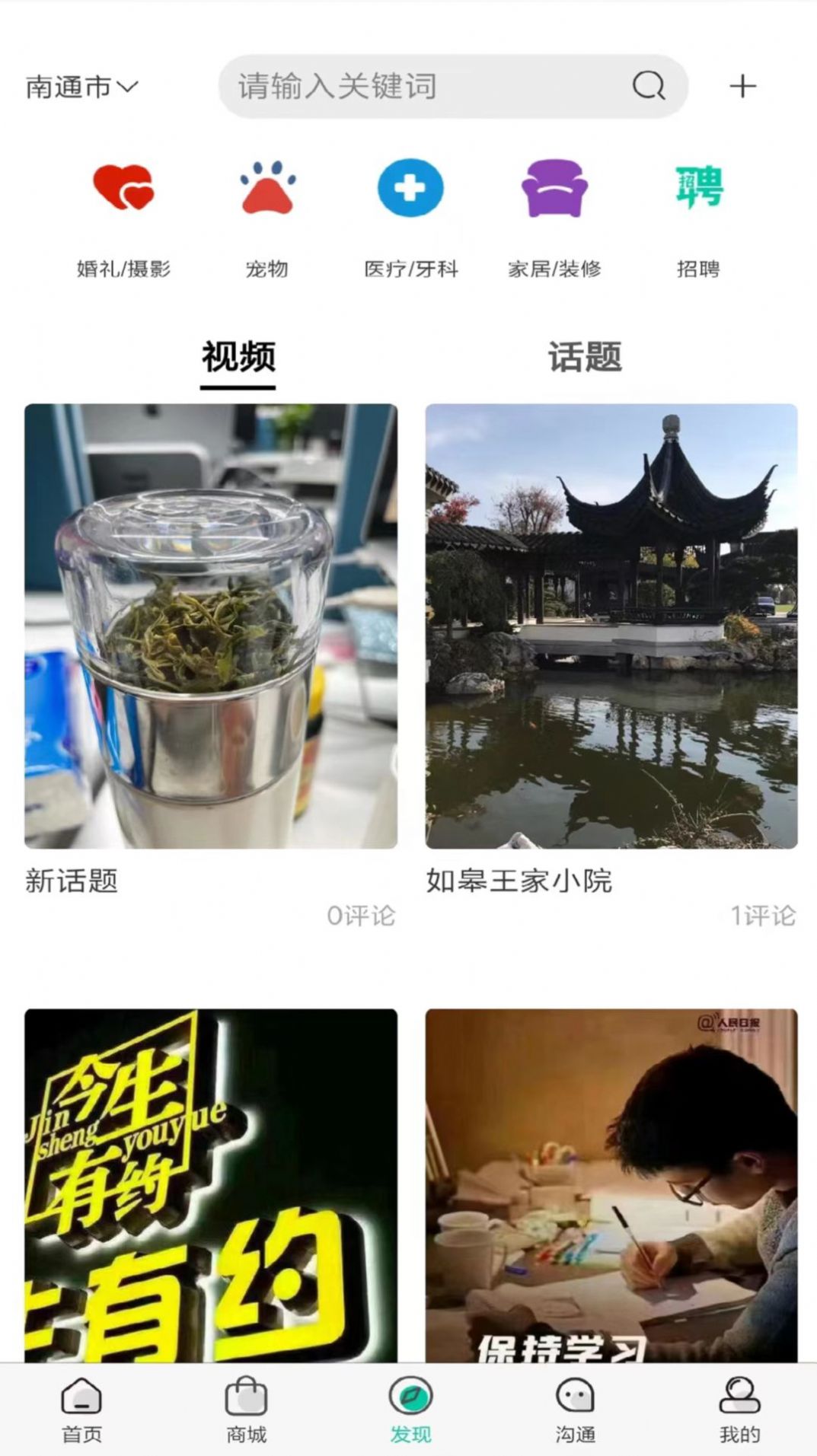The width and height of the screenshot is (817, 1456).
Task: Open the 婚礼/摄影 category
Action: pyautogui.click(x=123, y=215)
